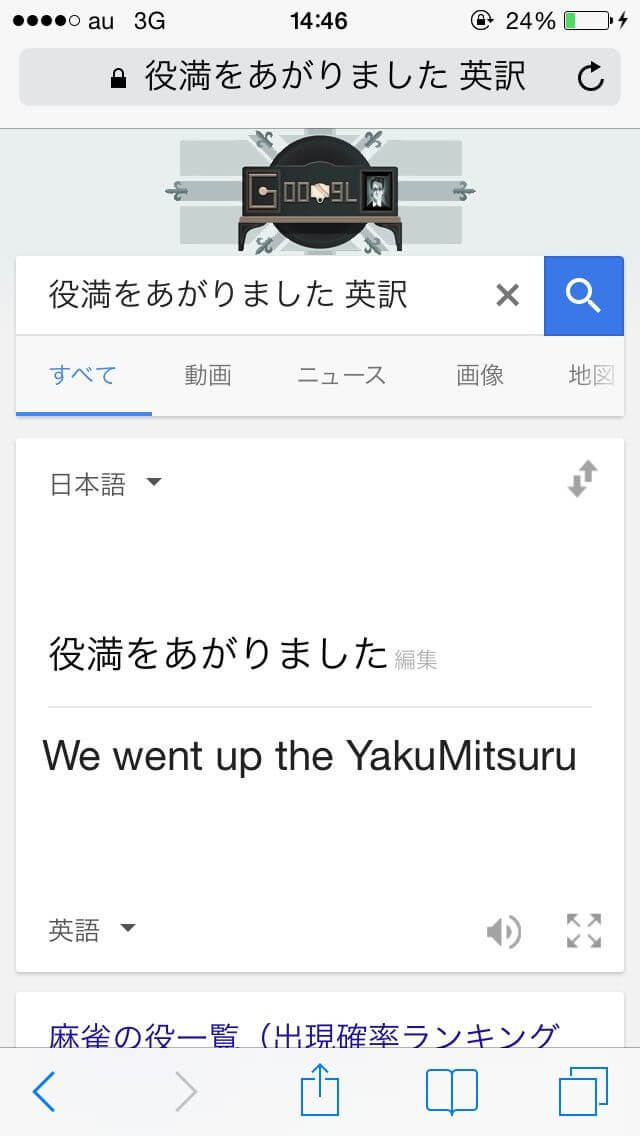Screen dimensions: 640x1136
Task: Listen to the English translation
Action: pos(504,932)
